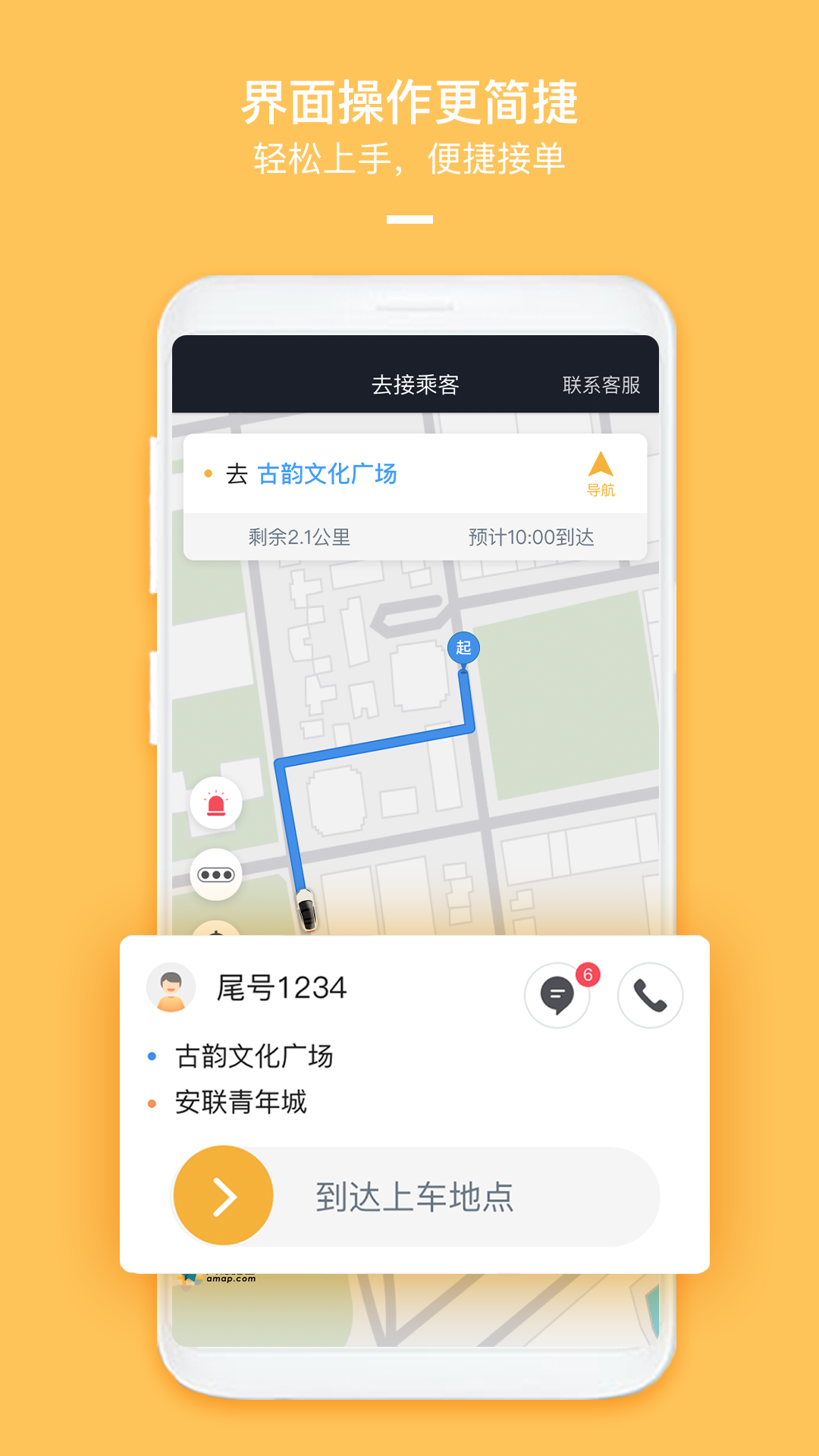
Task: Open 联系客服 in the top bar
Action: pos(601,385)
